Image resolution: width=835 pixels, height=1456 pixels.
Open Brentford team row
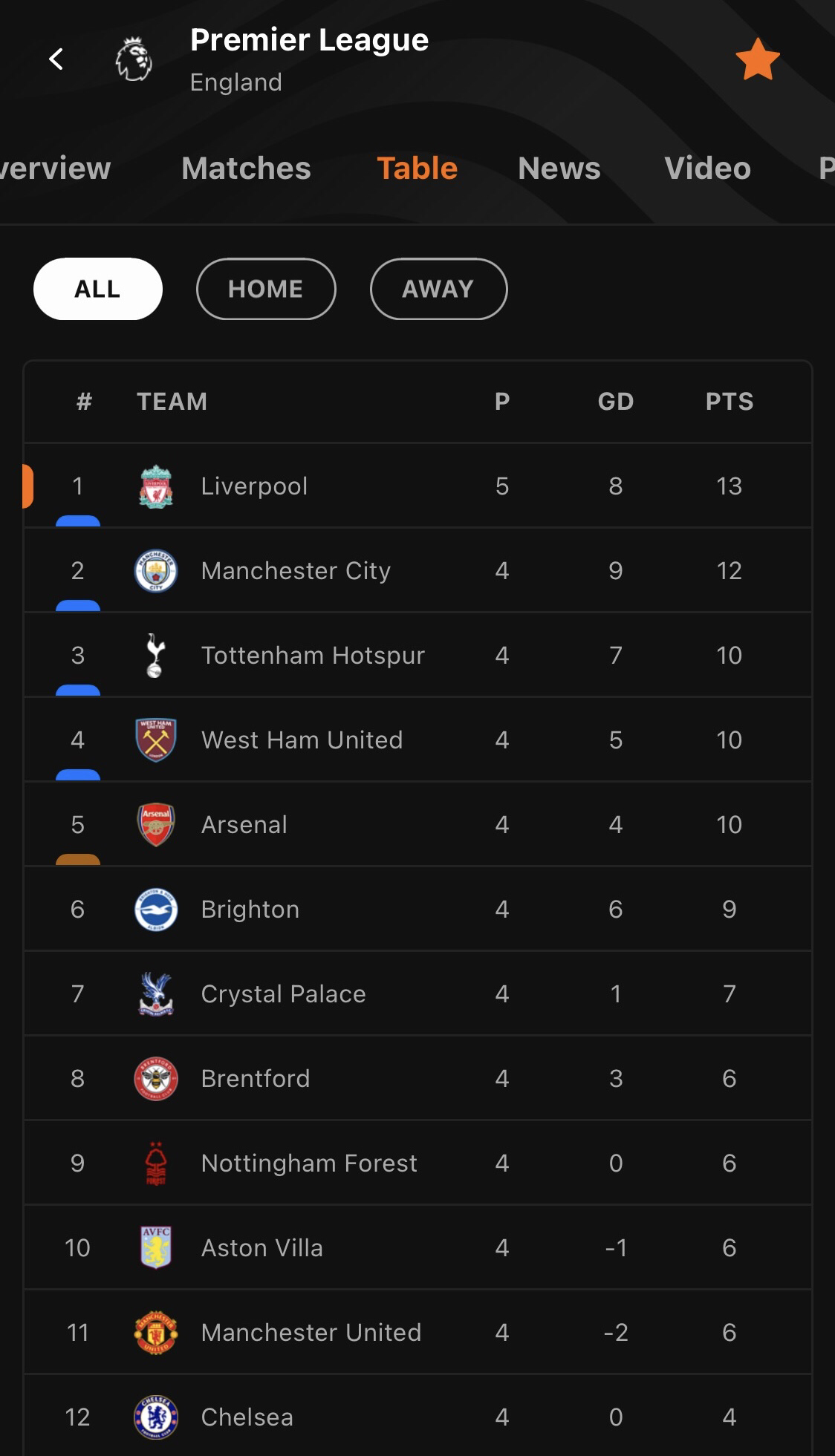[417, 1078]
